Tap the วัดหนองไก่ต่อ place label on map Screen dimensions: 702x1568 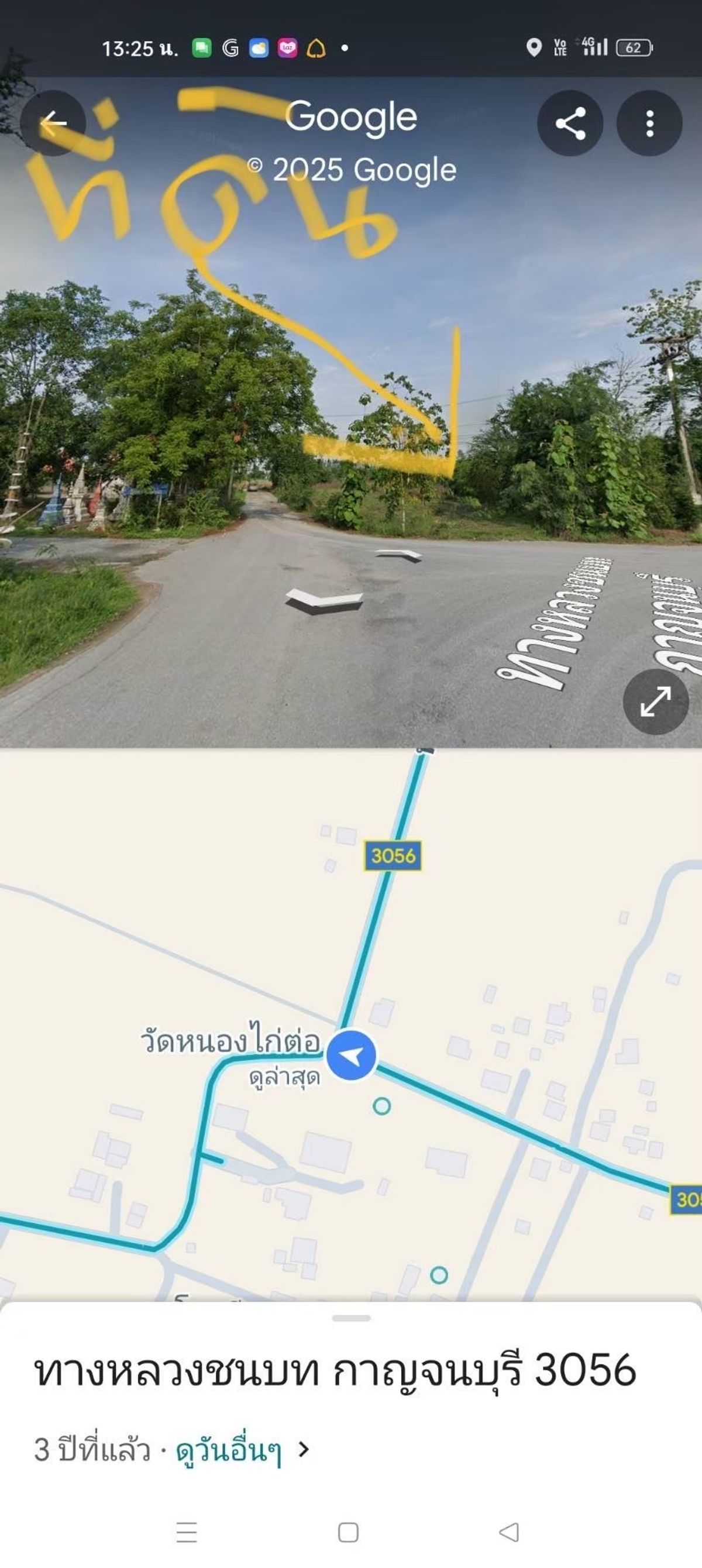[x=230, y=1040]
